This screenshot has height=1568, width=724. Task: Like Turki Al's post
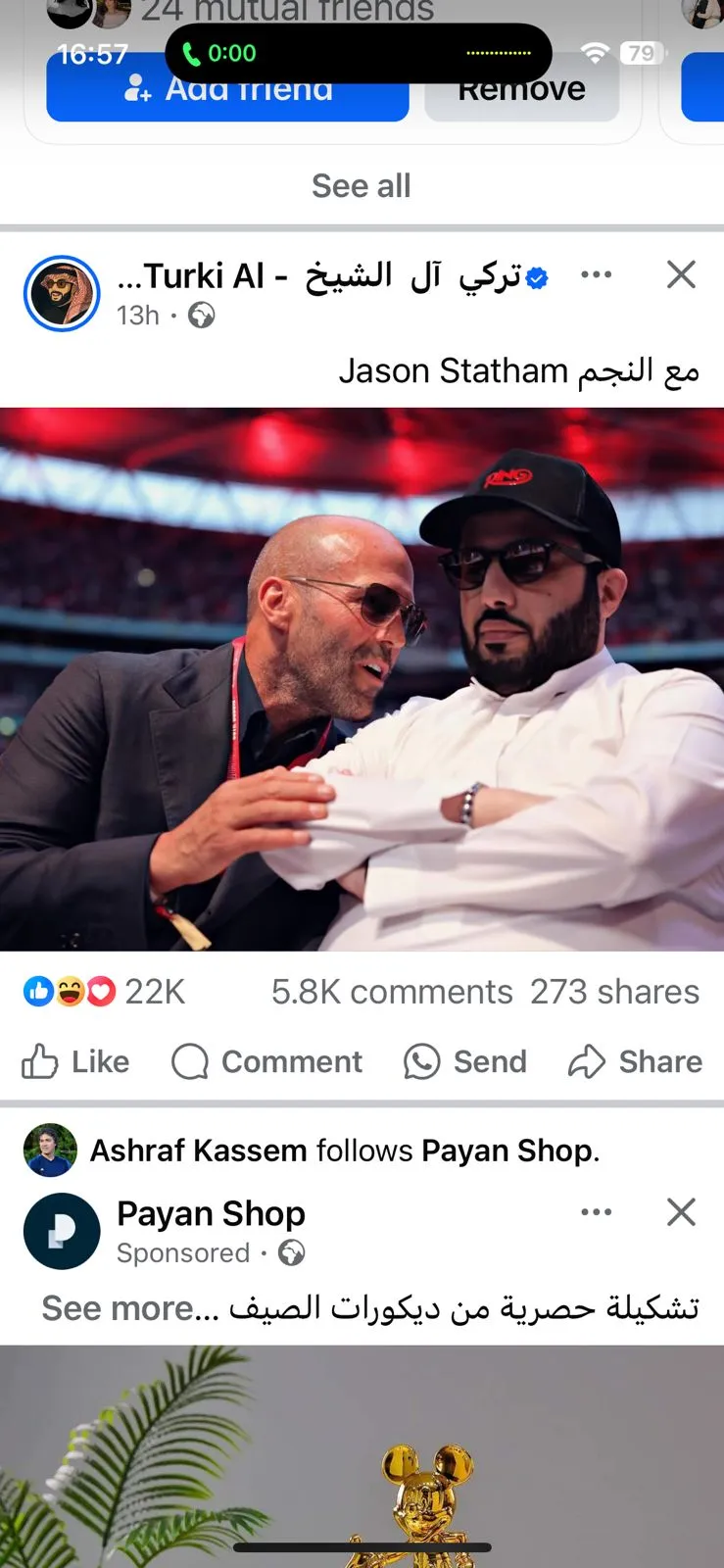pos(76,1061)
